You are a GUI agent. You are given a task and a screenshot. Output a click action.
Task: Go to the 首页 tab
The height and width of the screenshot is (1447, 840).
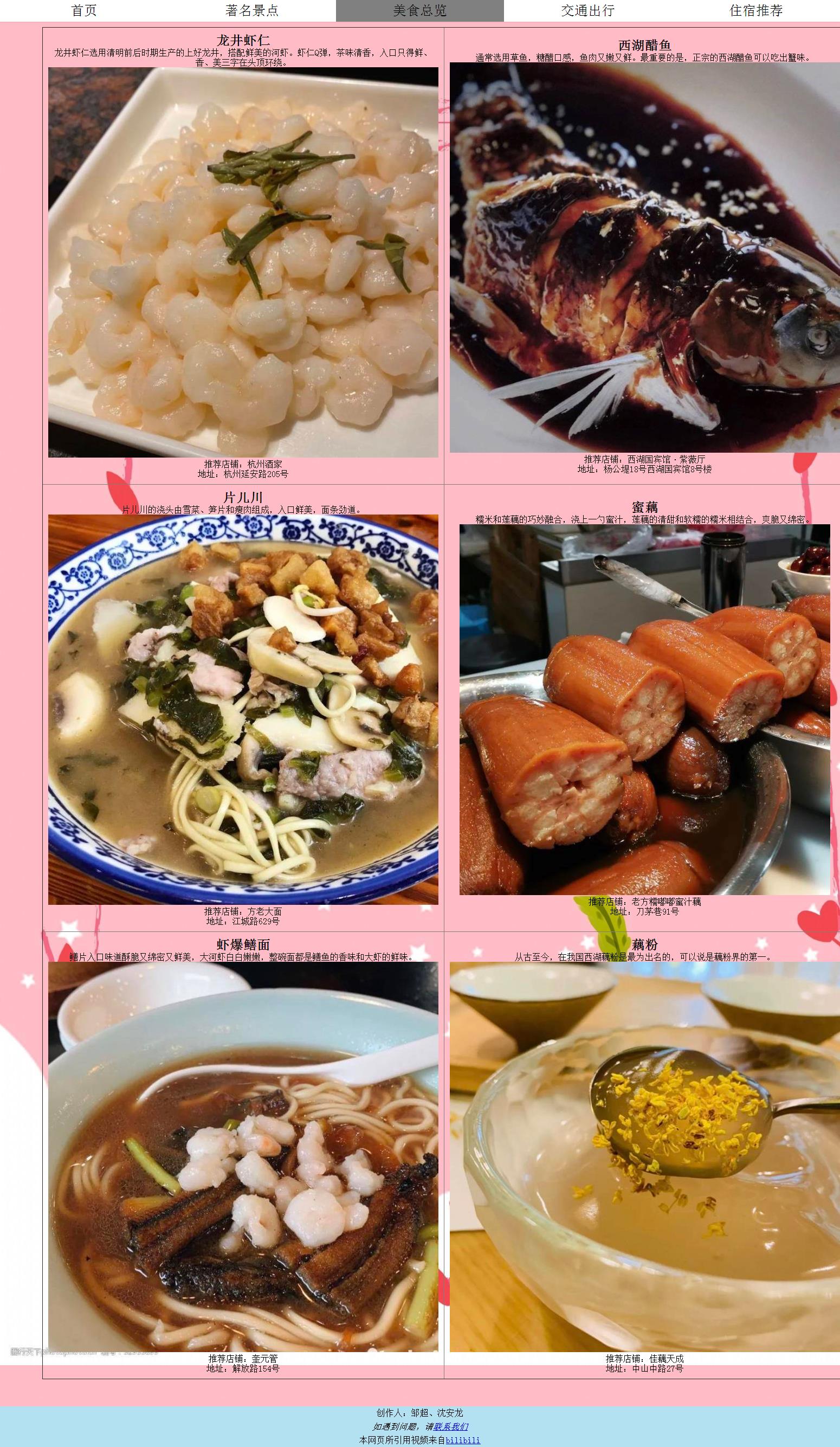[x=84, y=10]
